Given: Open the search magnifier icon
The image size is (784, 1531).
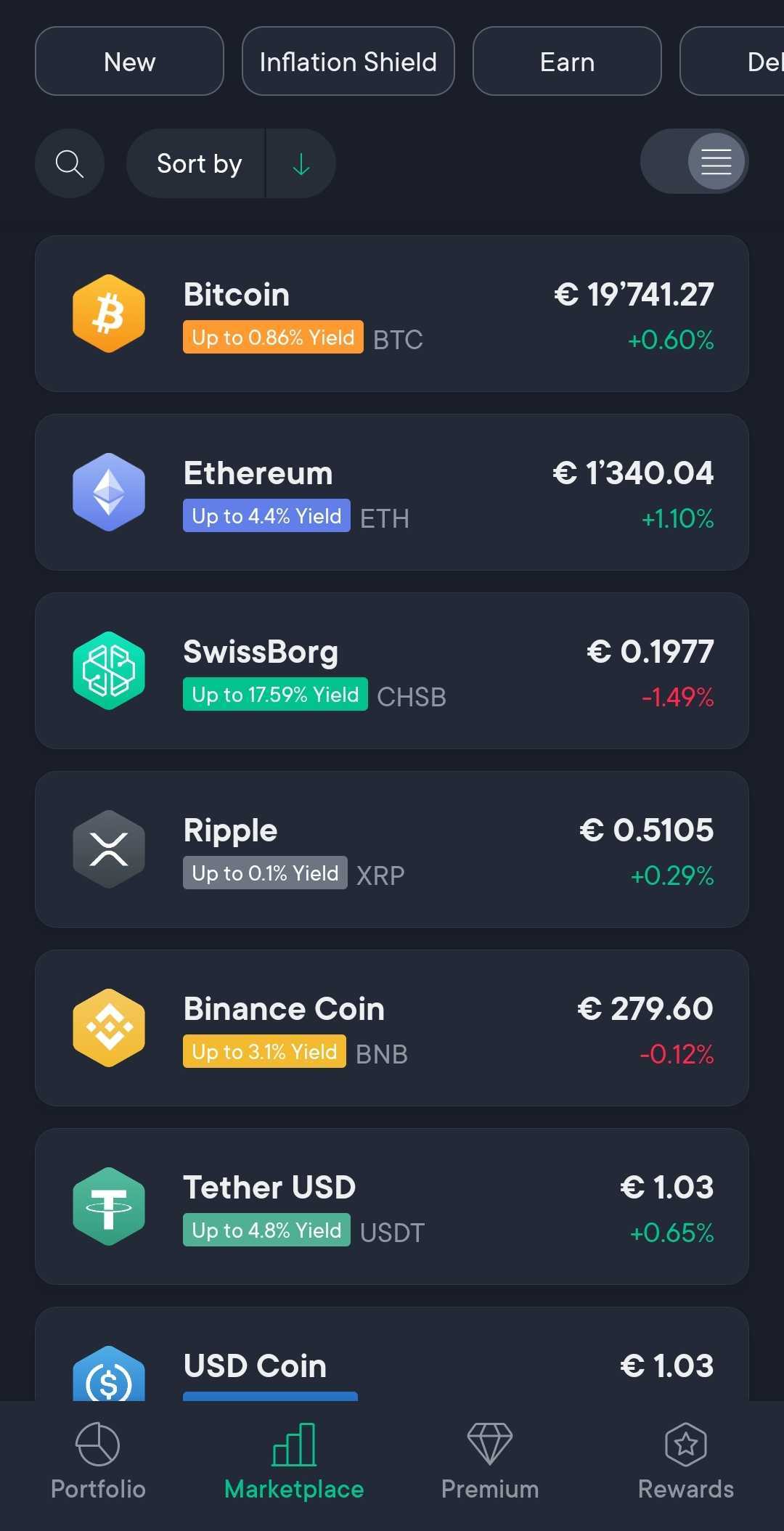Looking at the screenshot, I should click(x=70, y=163).
